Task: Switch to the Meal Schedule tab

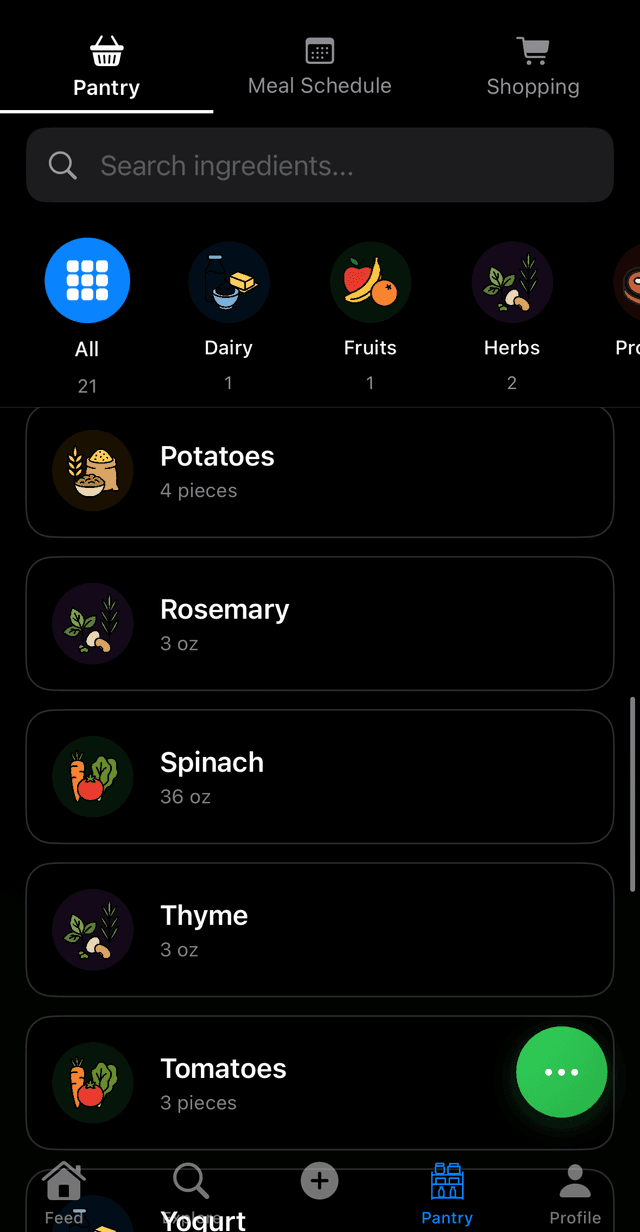Action: point(319,66)
